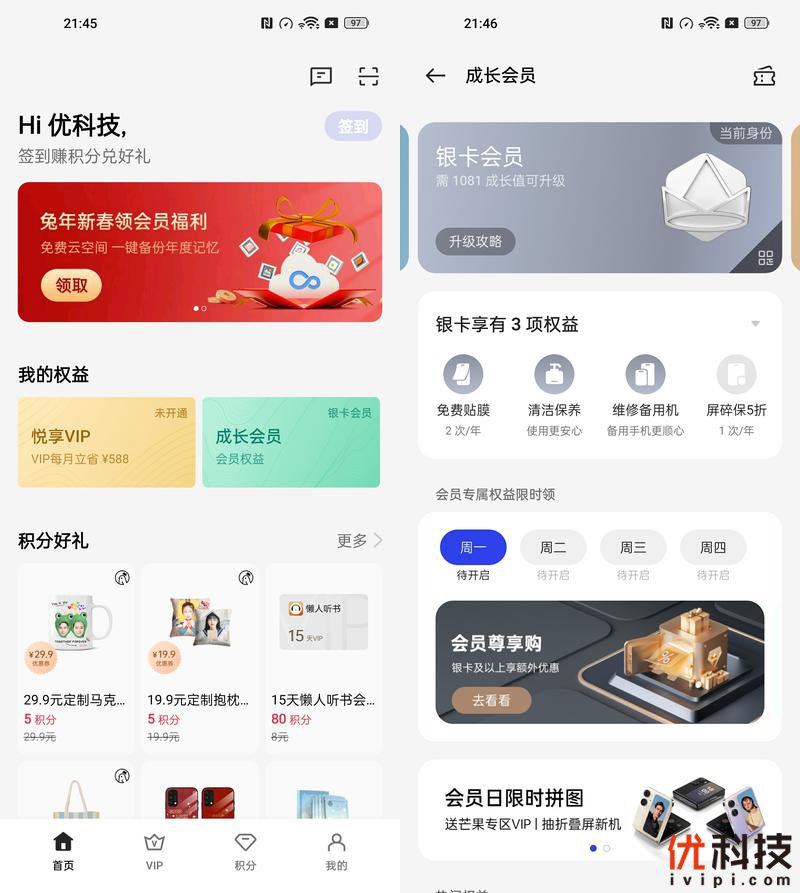The image size is (800, 893).
Task: Open the 免费贴膜 benefit
Action: click(463, 393)
